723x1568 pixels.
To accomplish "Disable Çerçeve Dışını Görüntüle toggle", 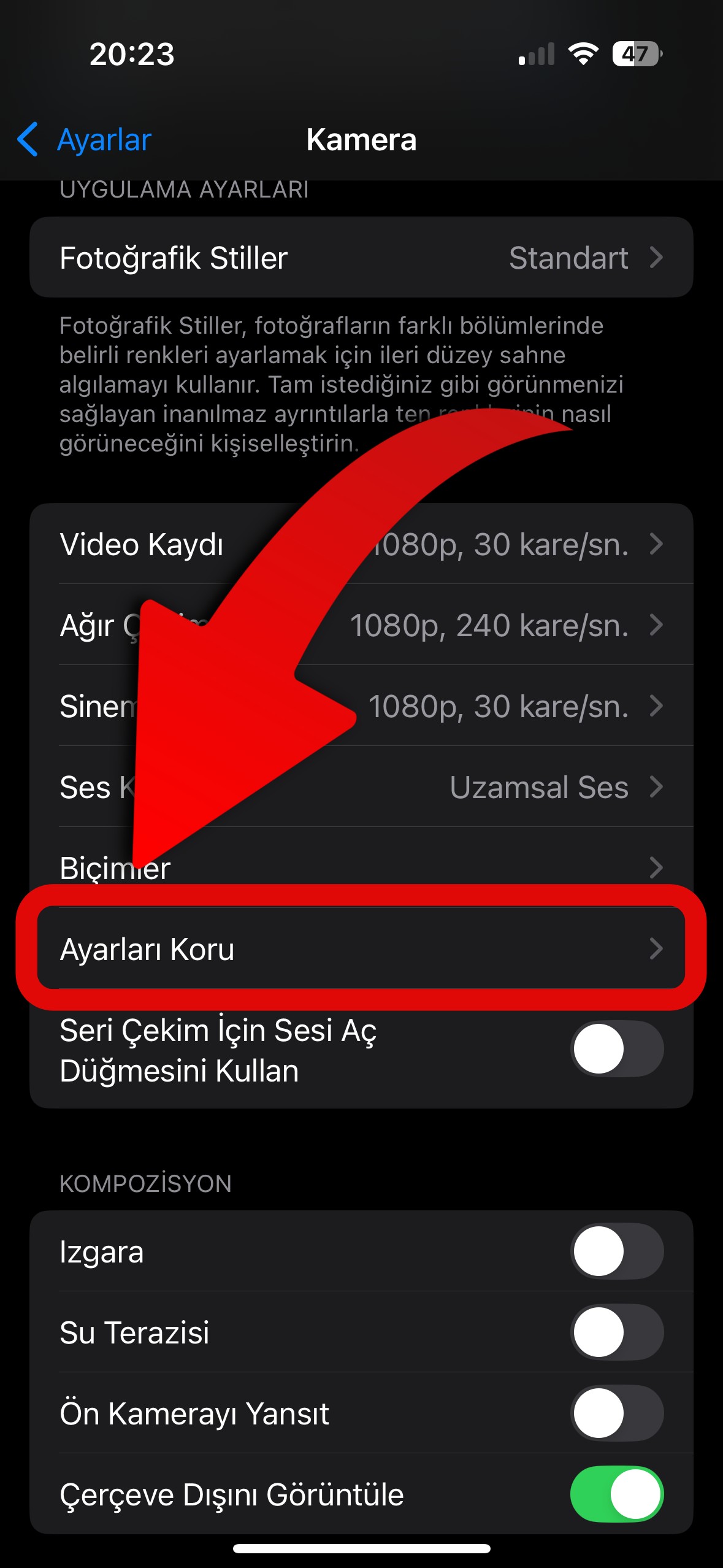I will 616,1494.
